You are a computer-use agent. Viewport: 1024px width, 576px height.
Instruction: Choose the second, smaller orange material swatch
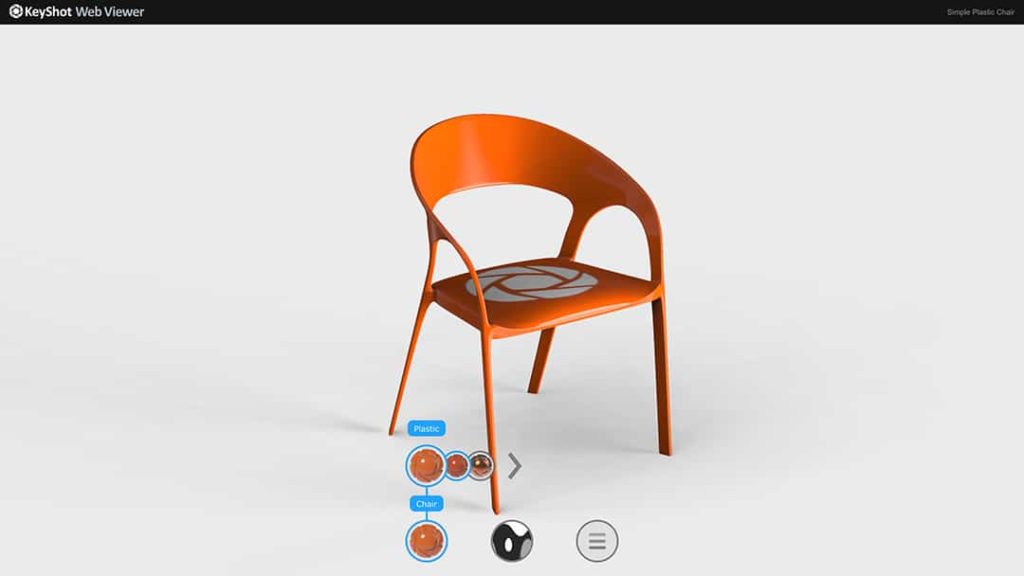(x=457, y=465)
